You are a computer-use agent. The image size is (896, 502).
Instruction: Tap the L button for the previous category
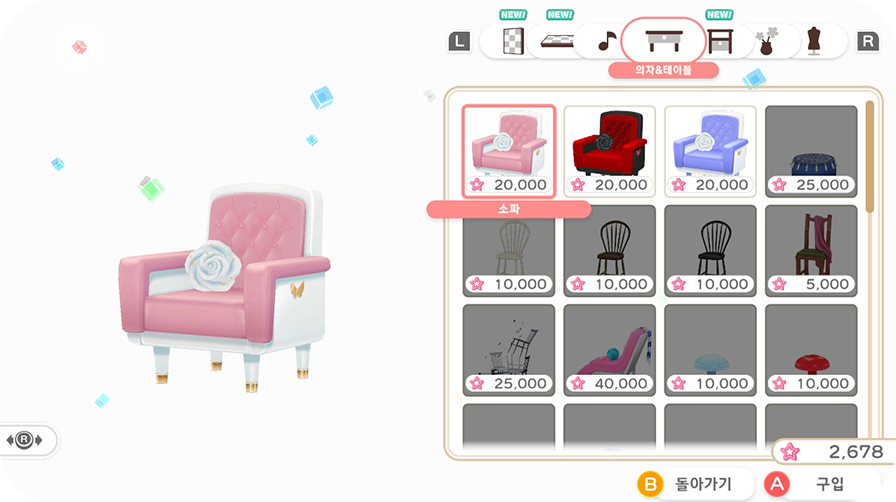459,41
